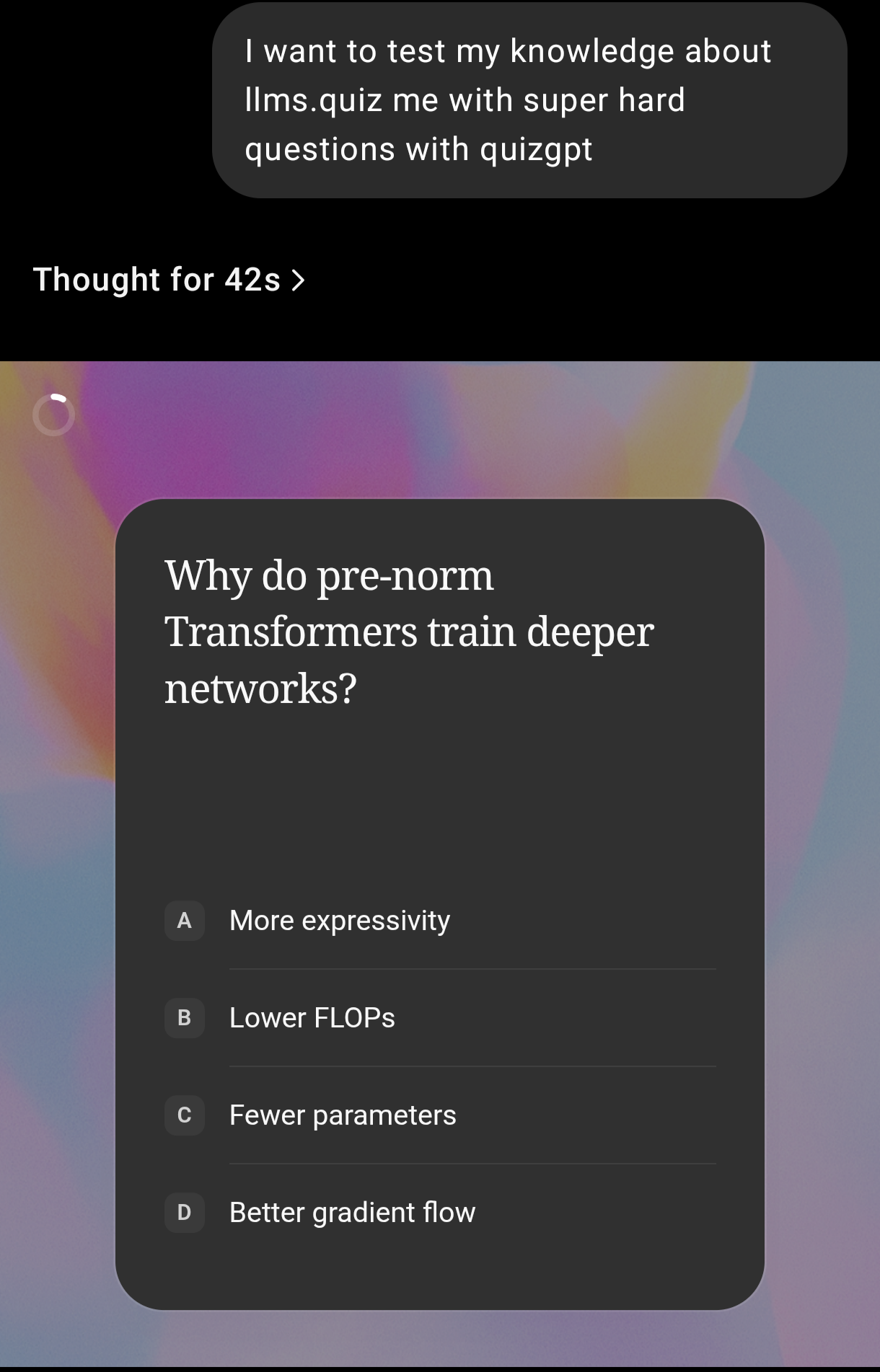Image resolution: width=880 pixels, height=1372 pixels.
Task: Pick answer C Fewer parameters
Action: coord(342,1115)
